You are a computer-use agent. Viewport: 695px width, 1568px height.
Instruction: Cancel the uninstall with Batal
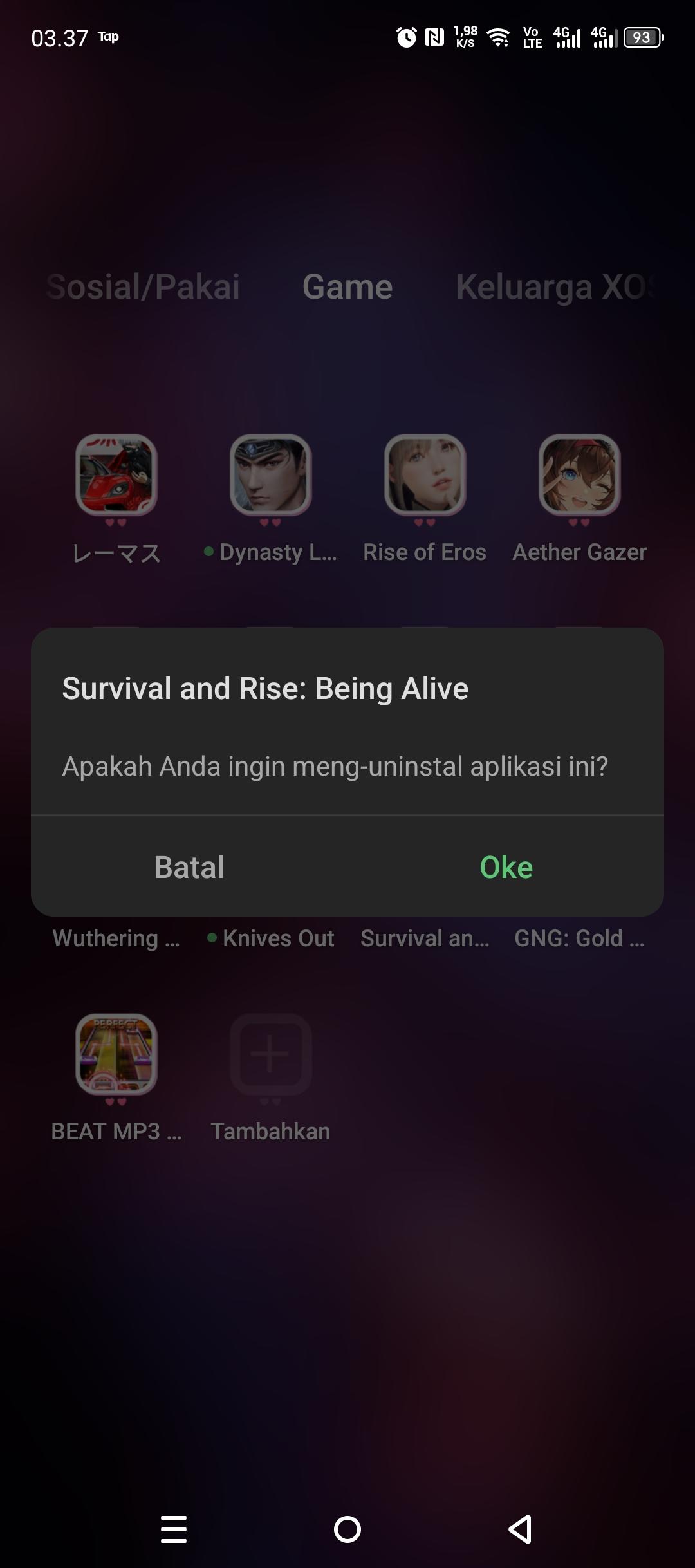tap(189, 867)
